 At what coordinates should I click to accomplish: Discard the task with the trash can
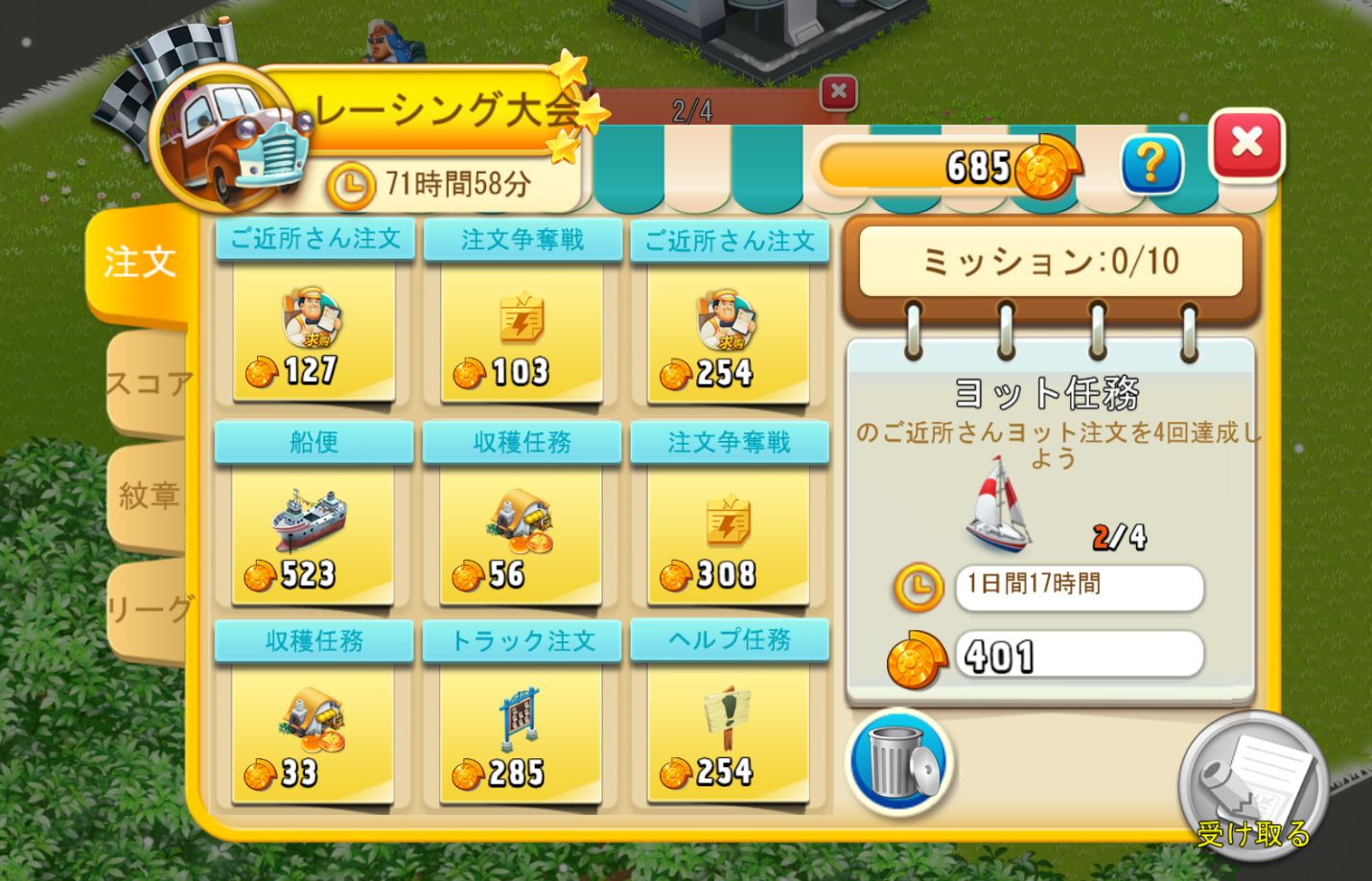898,762
